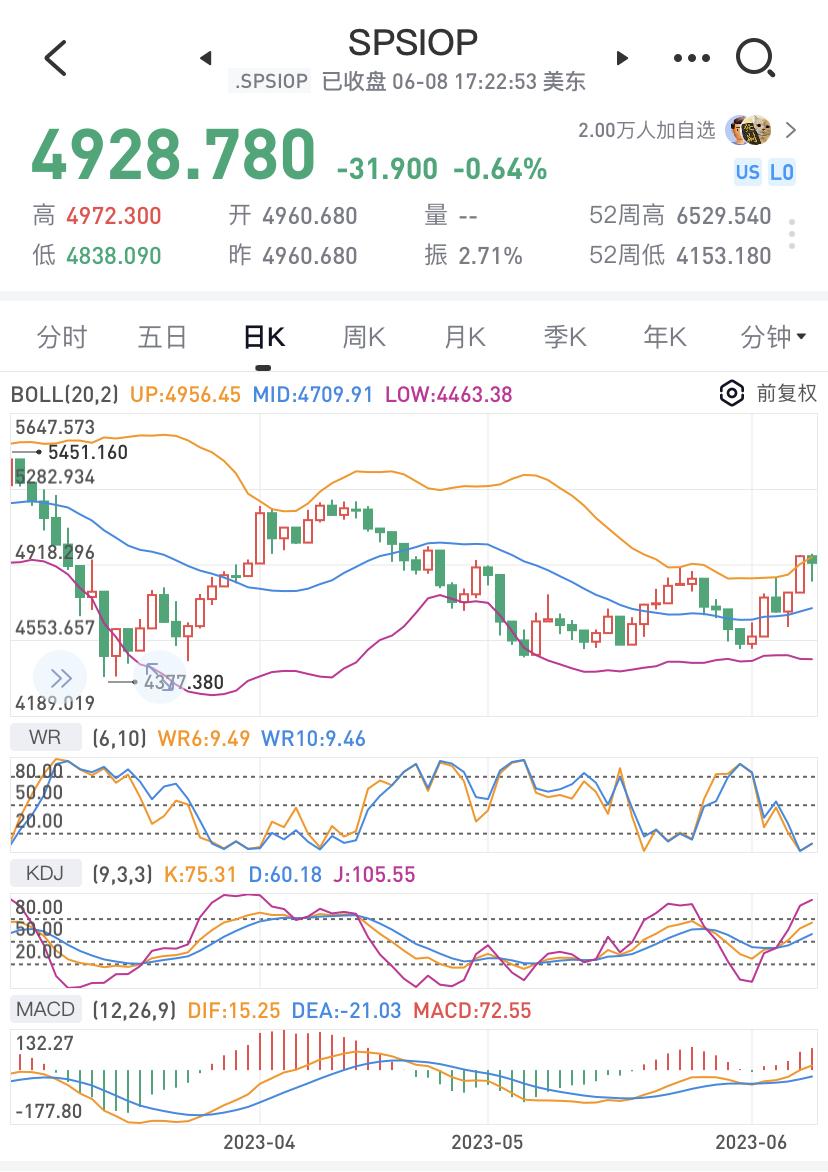Toggle the US market badge
The image size is (828, 1172).
[747, 172]
